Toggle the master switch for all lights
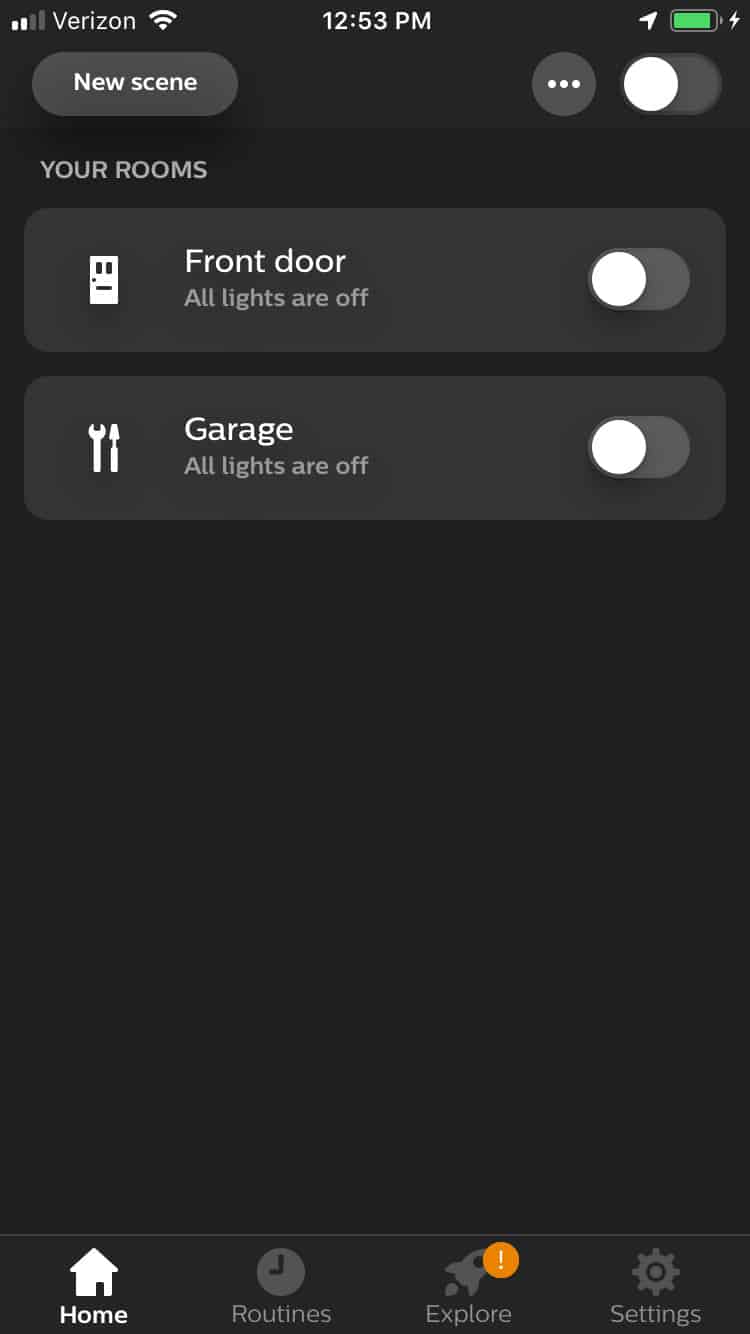The height and width of the screenshot is (1334, 750). 670,84
